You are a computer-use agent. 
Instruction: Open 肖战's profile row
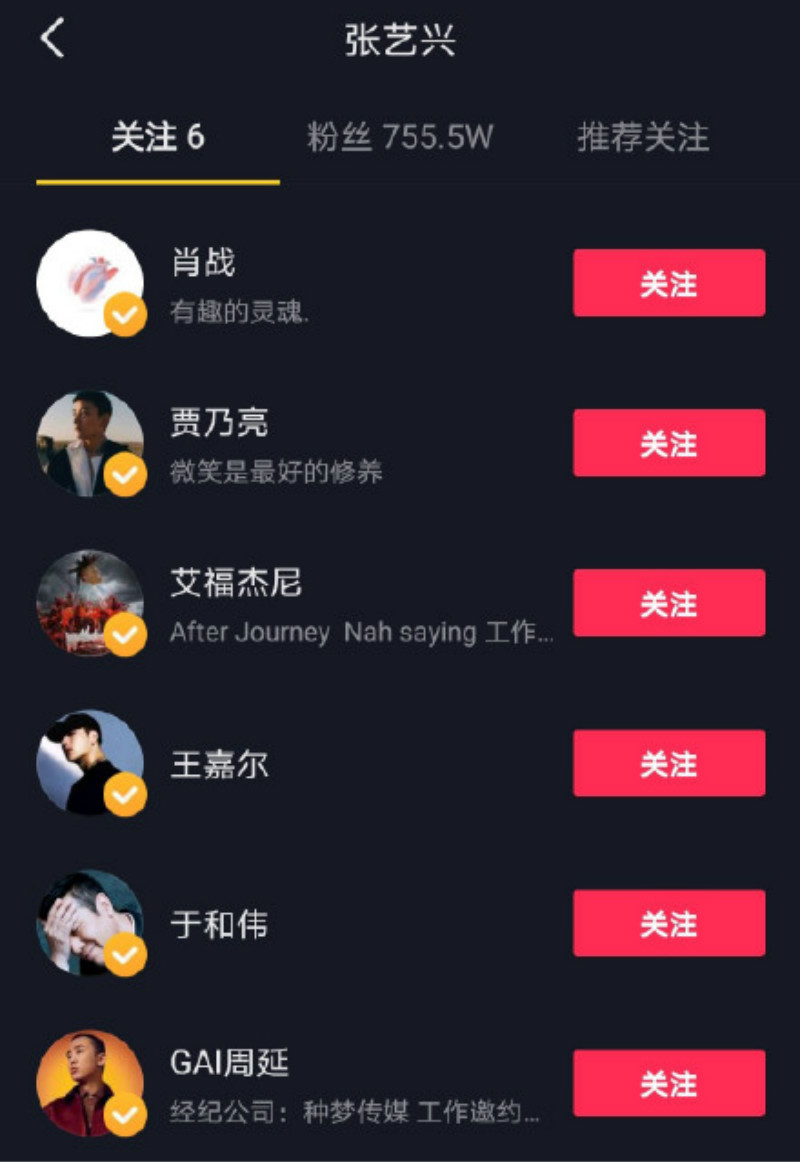[300, 284]
